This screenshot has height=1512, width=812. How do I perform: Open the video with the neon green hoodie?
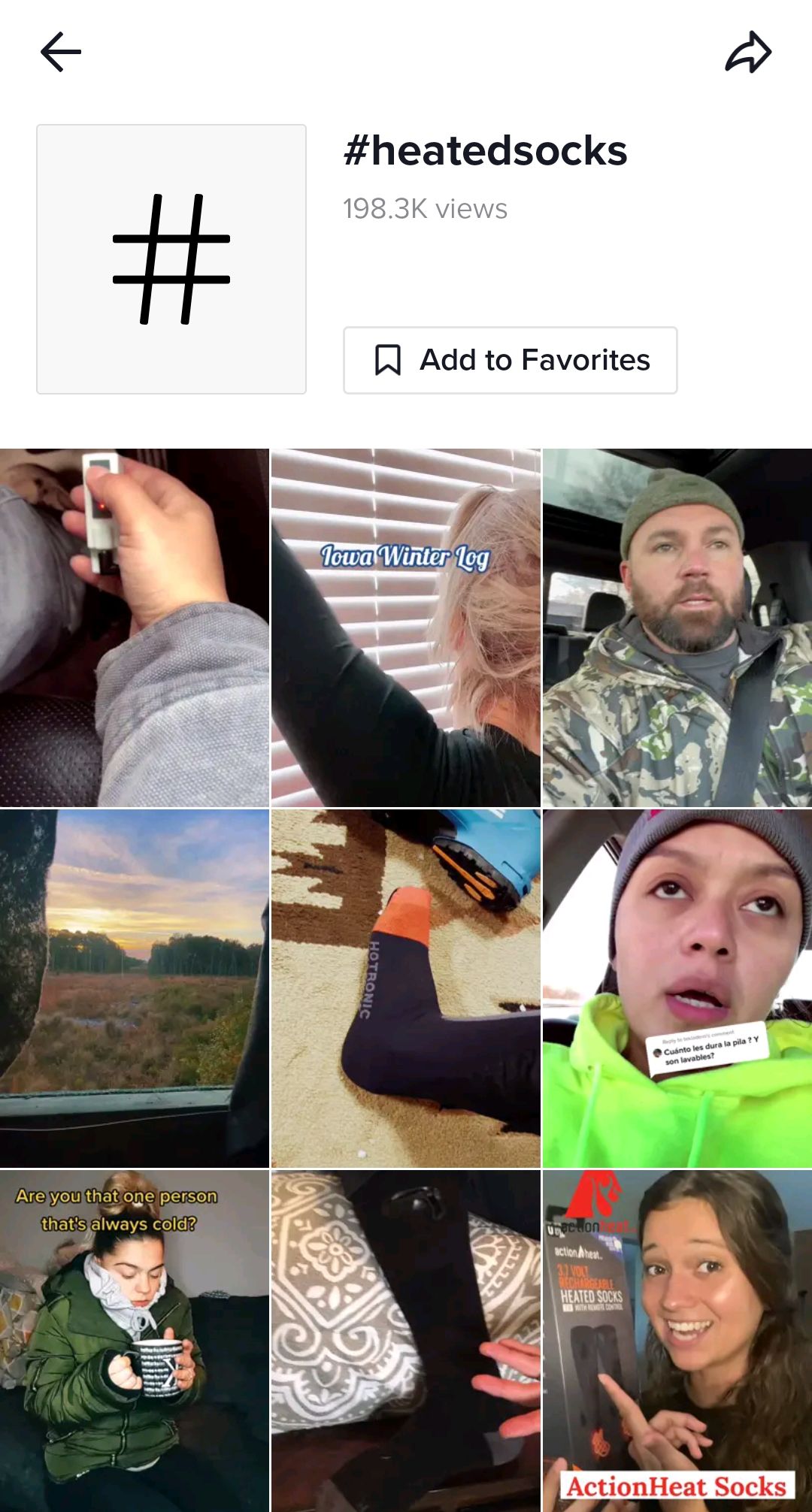[677, 988]
